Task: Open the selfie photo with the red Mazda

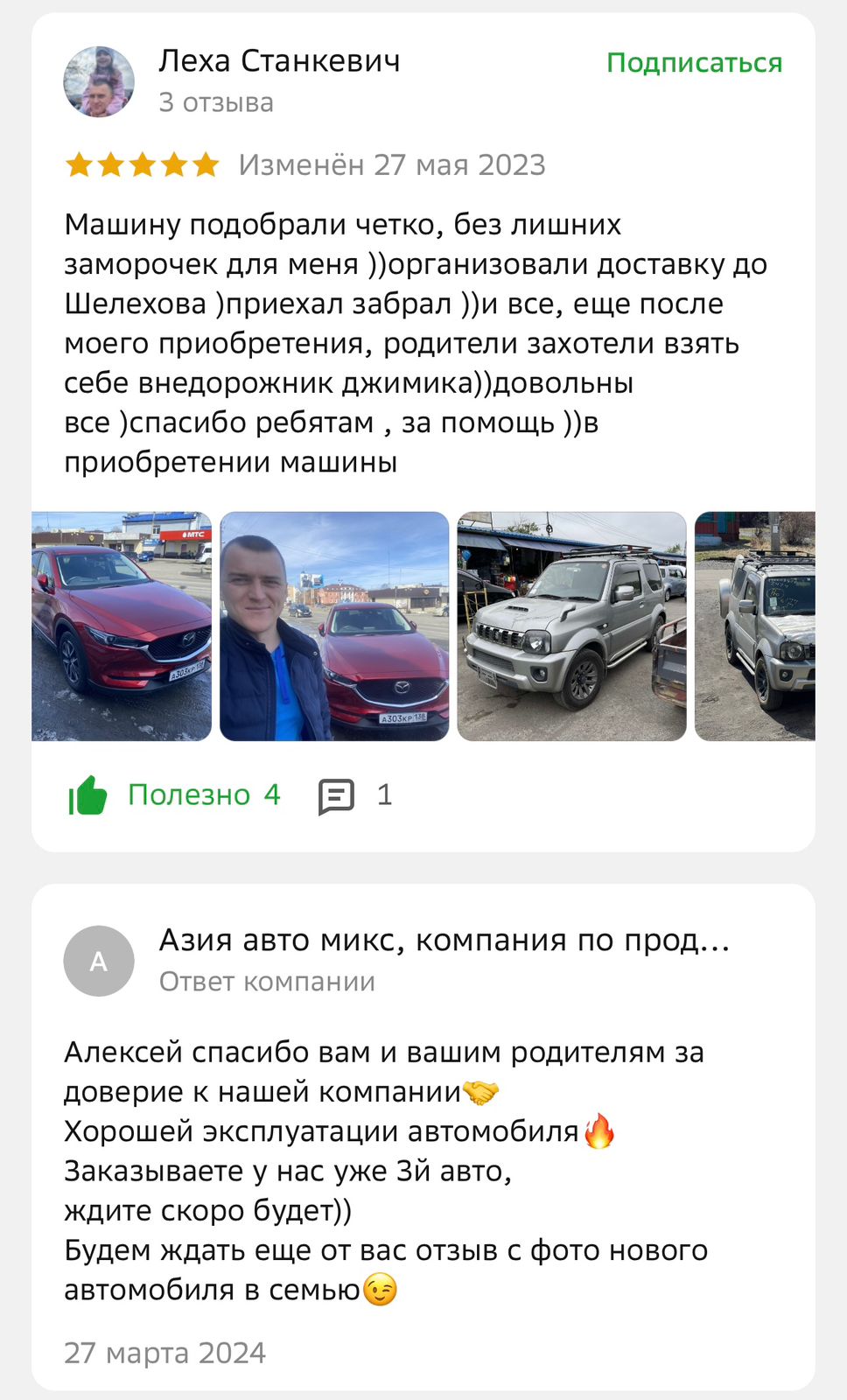Action: pos(334,626)
